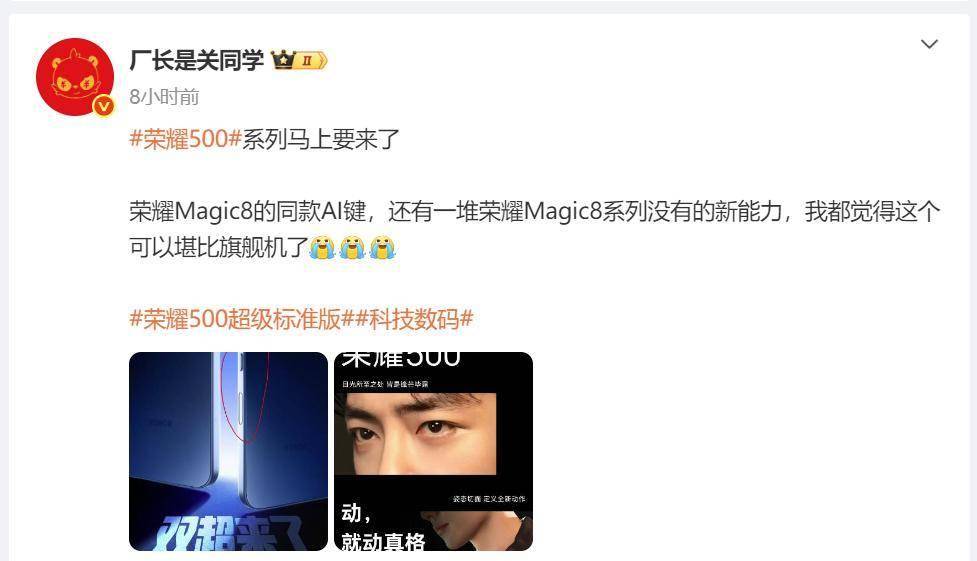This screenshot has height=561, width=977.
Task: Open the #荣耀500# hashtag topic
Action: coord(185,139)
